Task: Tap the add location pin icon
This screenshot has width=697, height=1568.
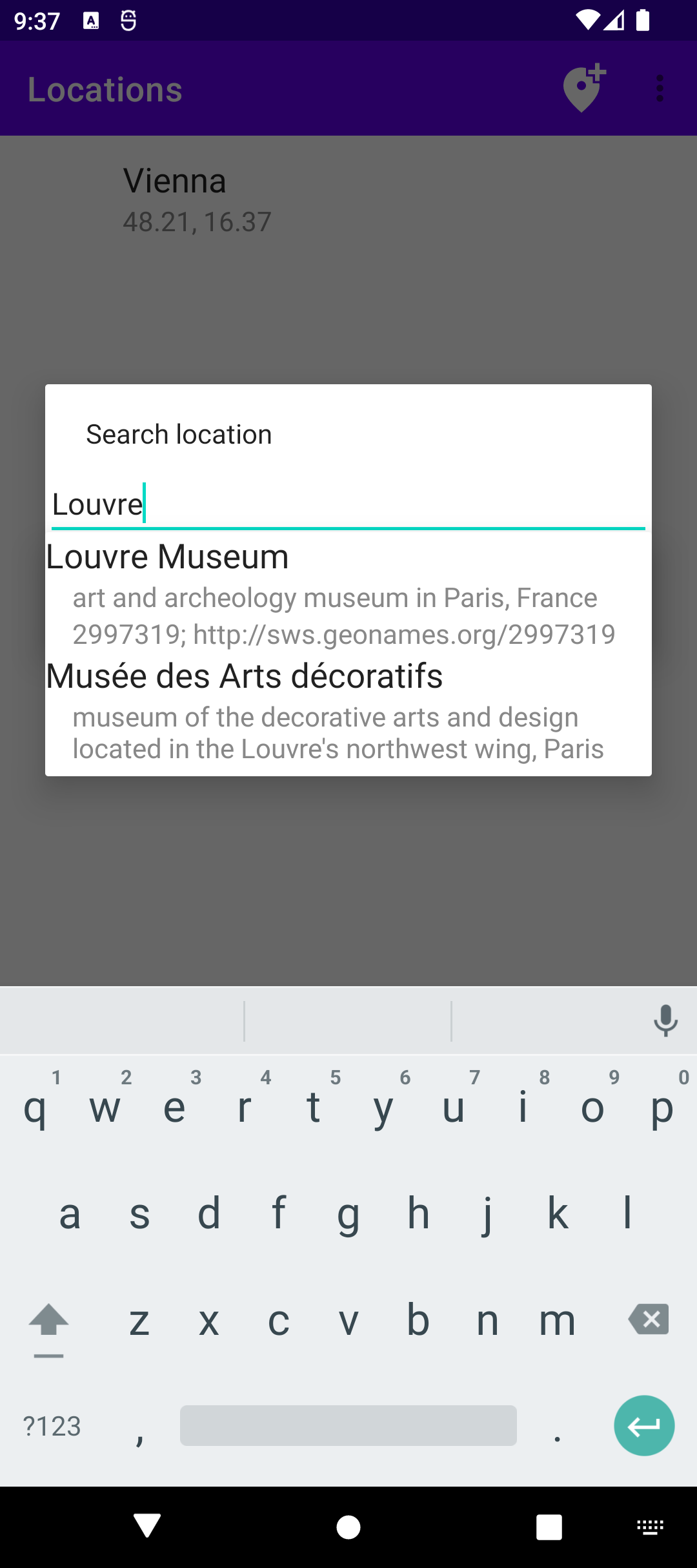Action: point(583,88)
